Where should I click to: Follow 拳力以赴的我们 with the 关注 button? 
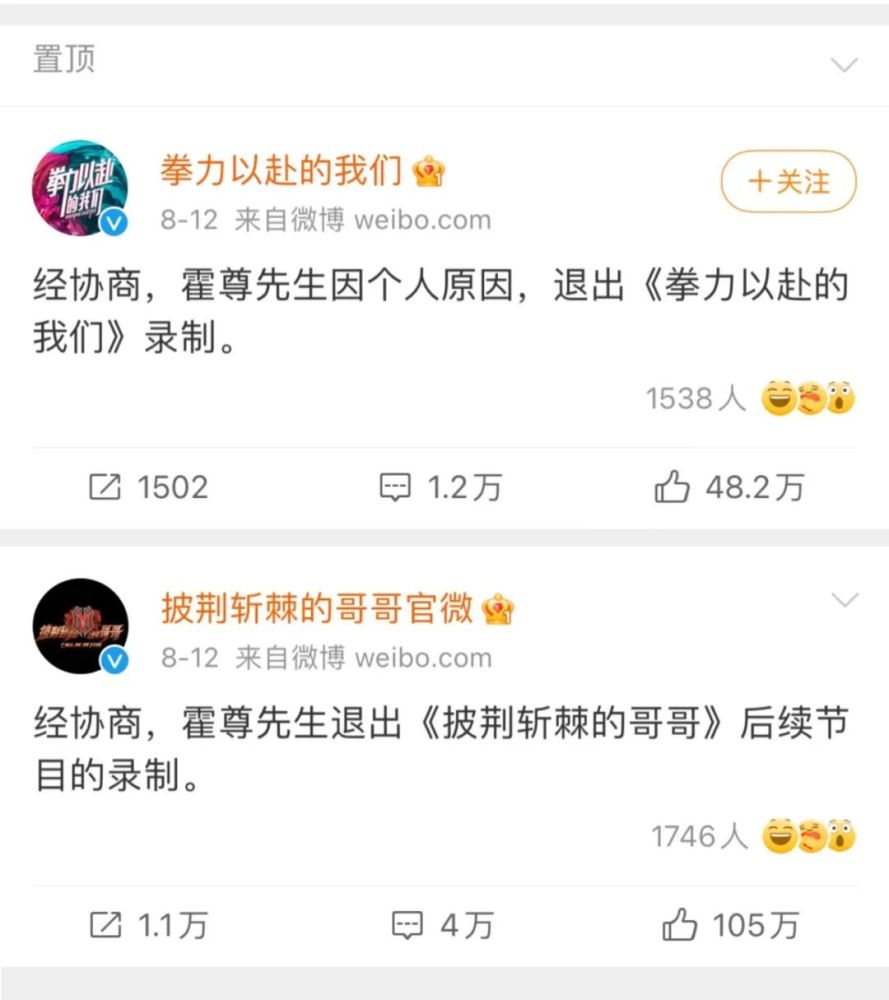(x=788, y=181)
